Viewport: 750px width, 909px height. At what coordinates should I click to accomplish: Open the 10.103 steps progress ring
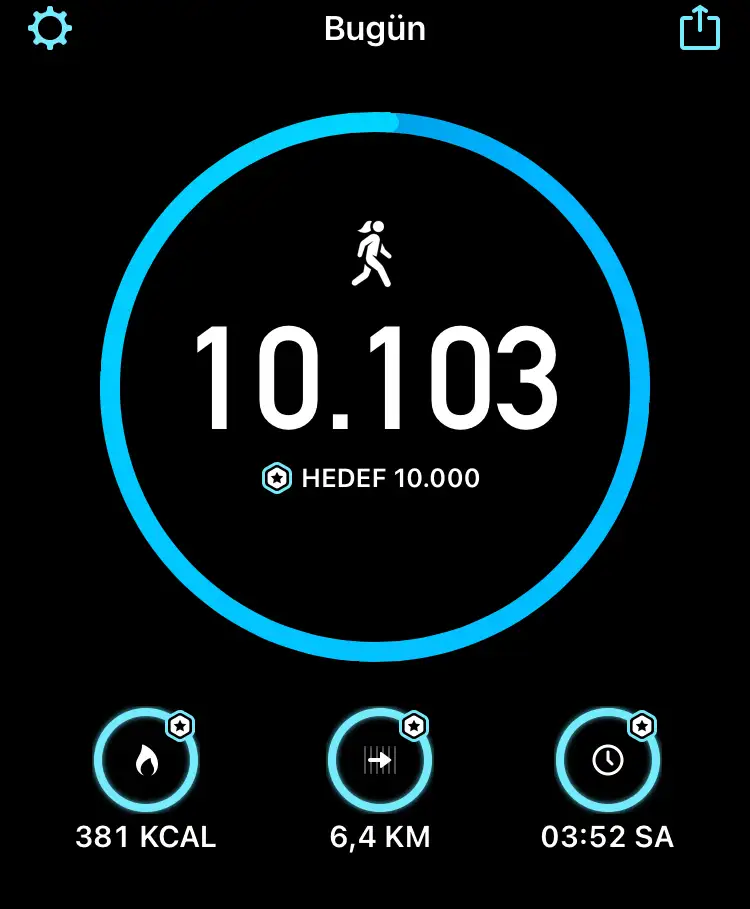pyautogui.click(x=375, y=387)
